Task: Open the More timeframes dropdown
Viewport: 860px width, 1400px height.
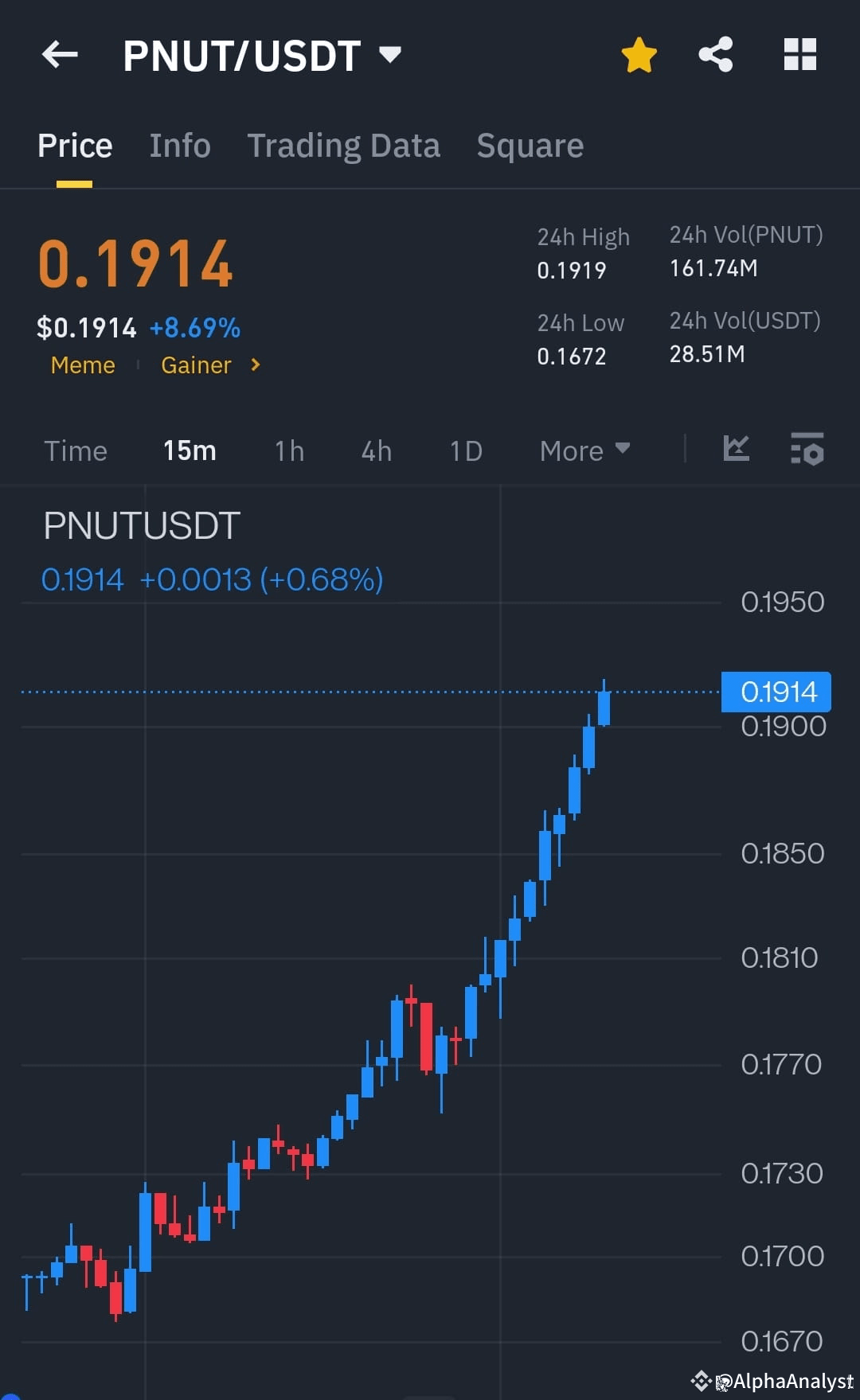Action: coord(584,450)
